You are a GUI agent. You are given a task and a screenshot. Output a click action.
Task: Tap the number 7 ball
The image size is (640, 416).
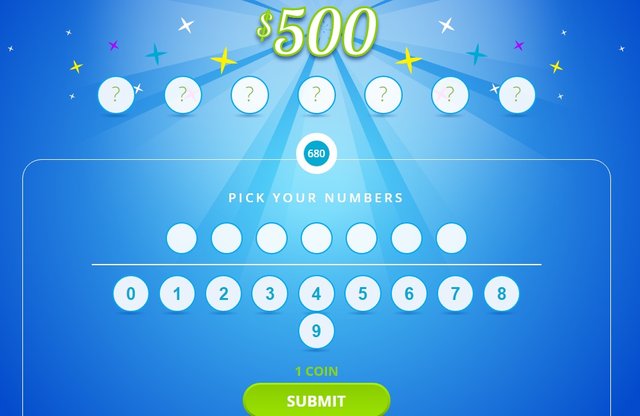(x=455, y=294)
